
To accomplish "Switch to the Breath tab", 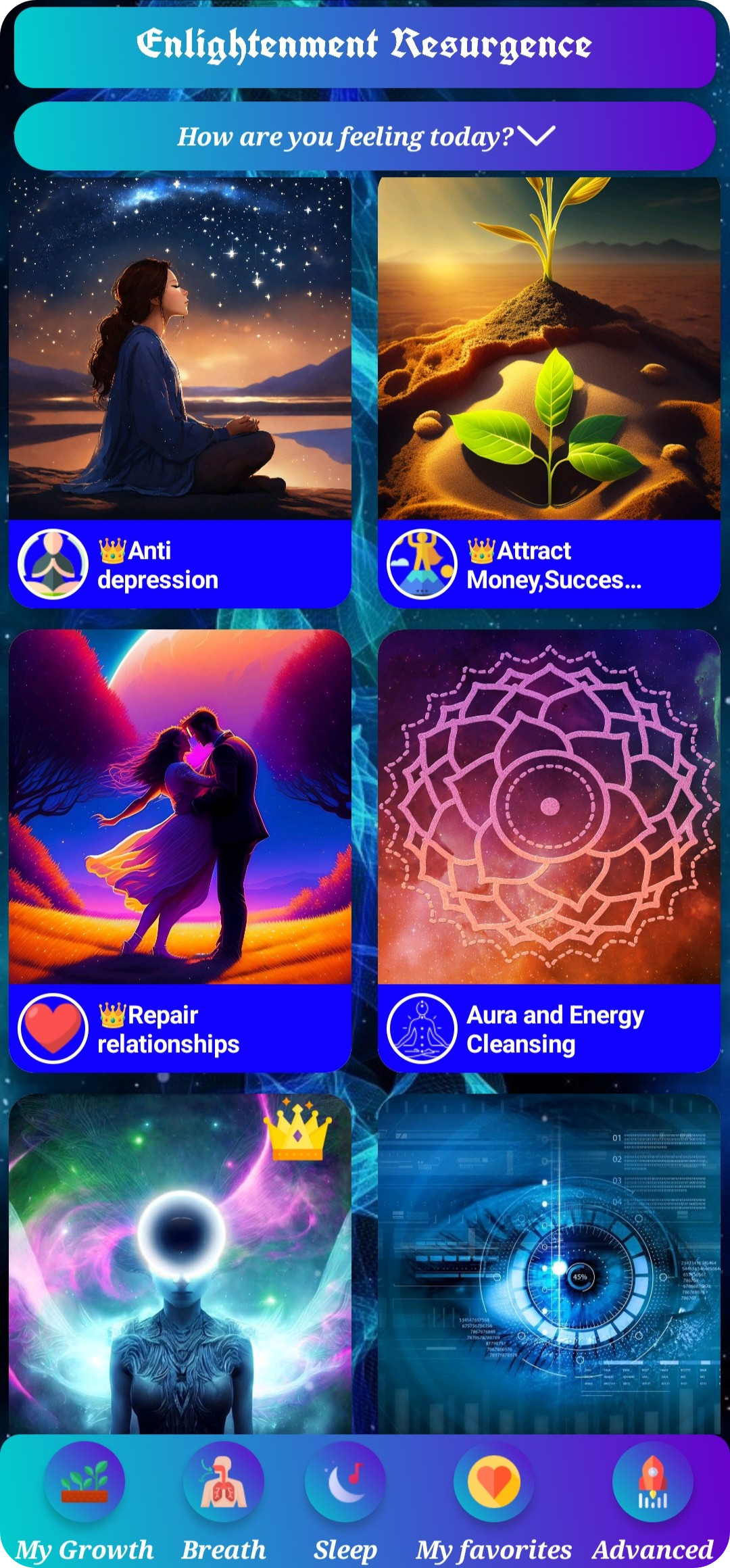I will coord(224,1502).
